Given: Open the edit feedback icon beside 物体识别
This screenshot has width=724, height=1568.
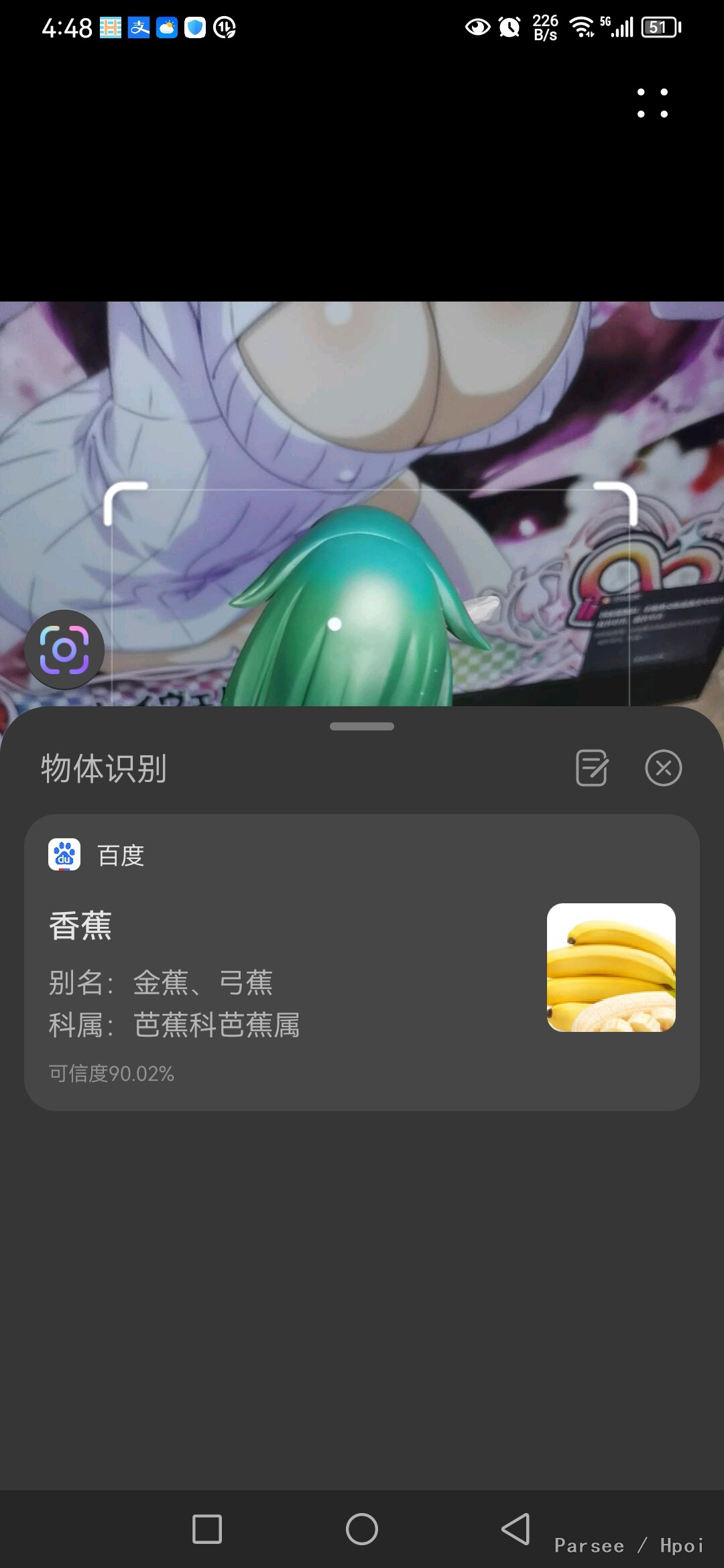Looking at the screenshot, I should 592,768.
